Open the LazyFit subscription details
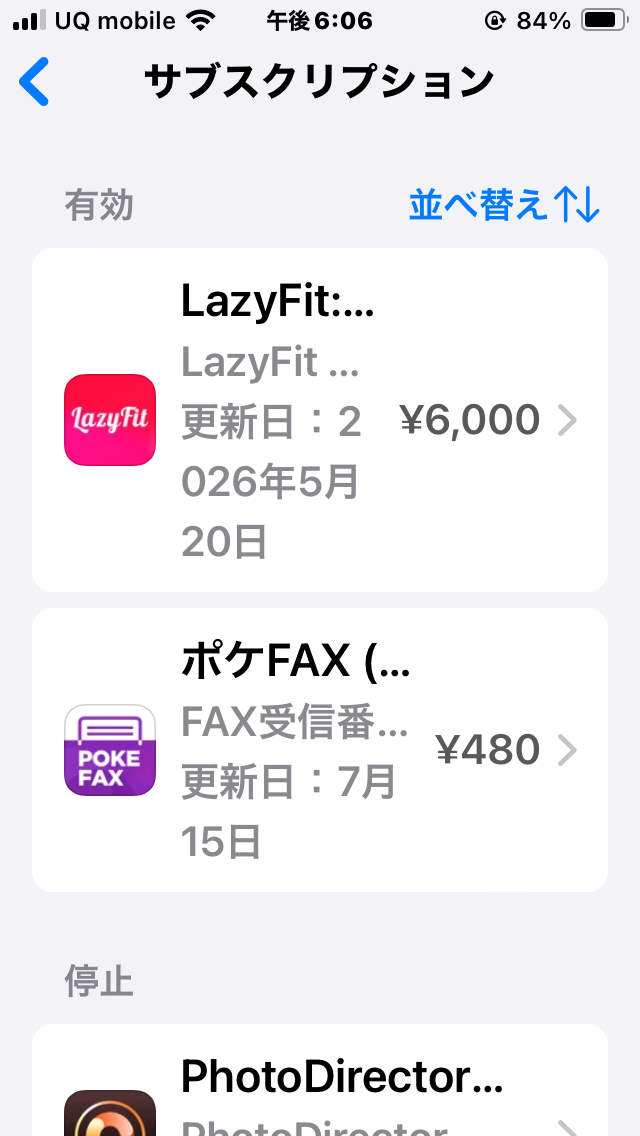 pyautogui.click(x=320, y=420)
